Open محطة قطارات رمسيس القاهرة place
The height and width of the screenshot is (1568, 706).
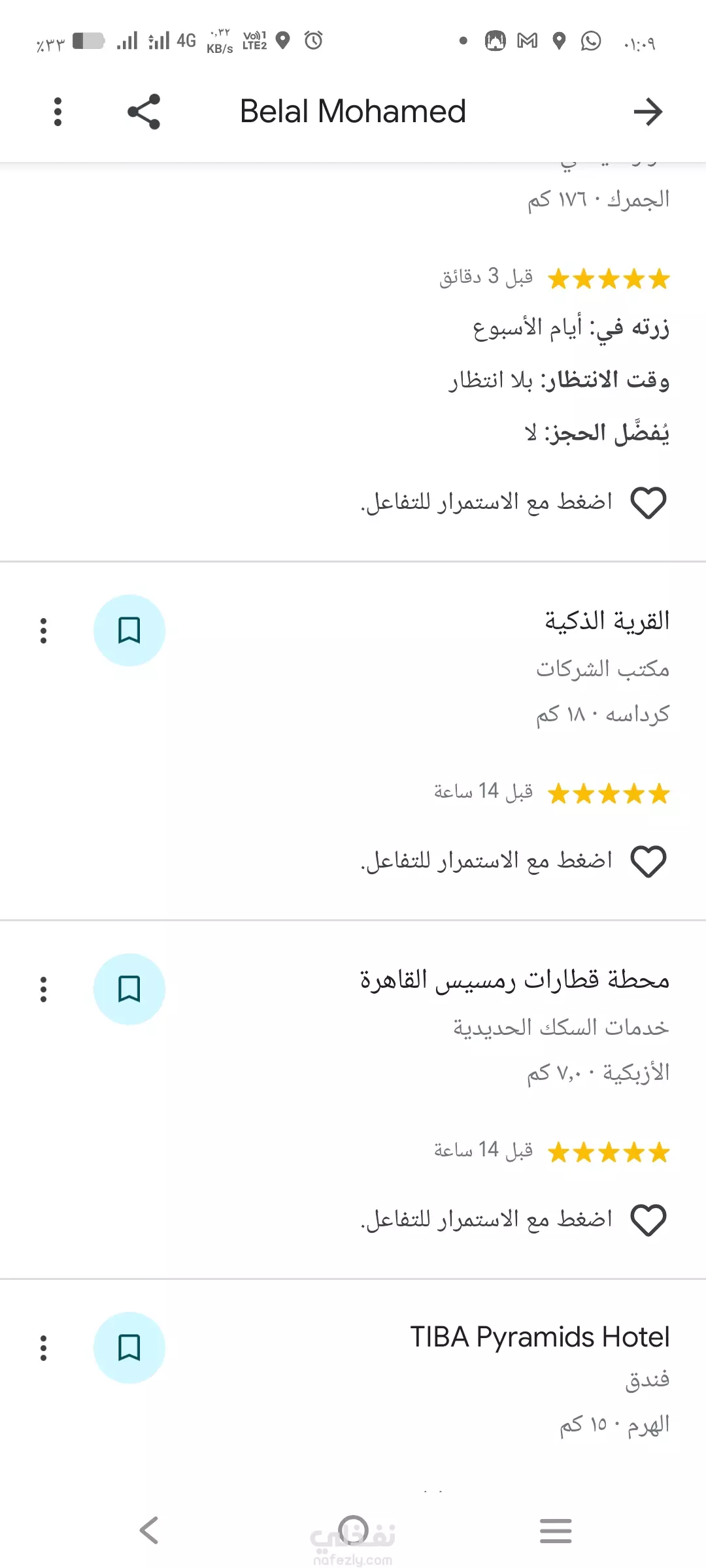pos(514,979)
